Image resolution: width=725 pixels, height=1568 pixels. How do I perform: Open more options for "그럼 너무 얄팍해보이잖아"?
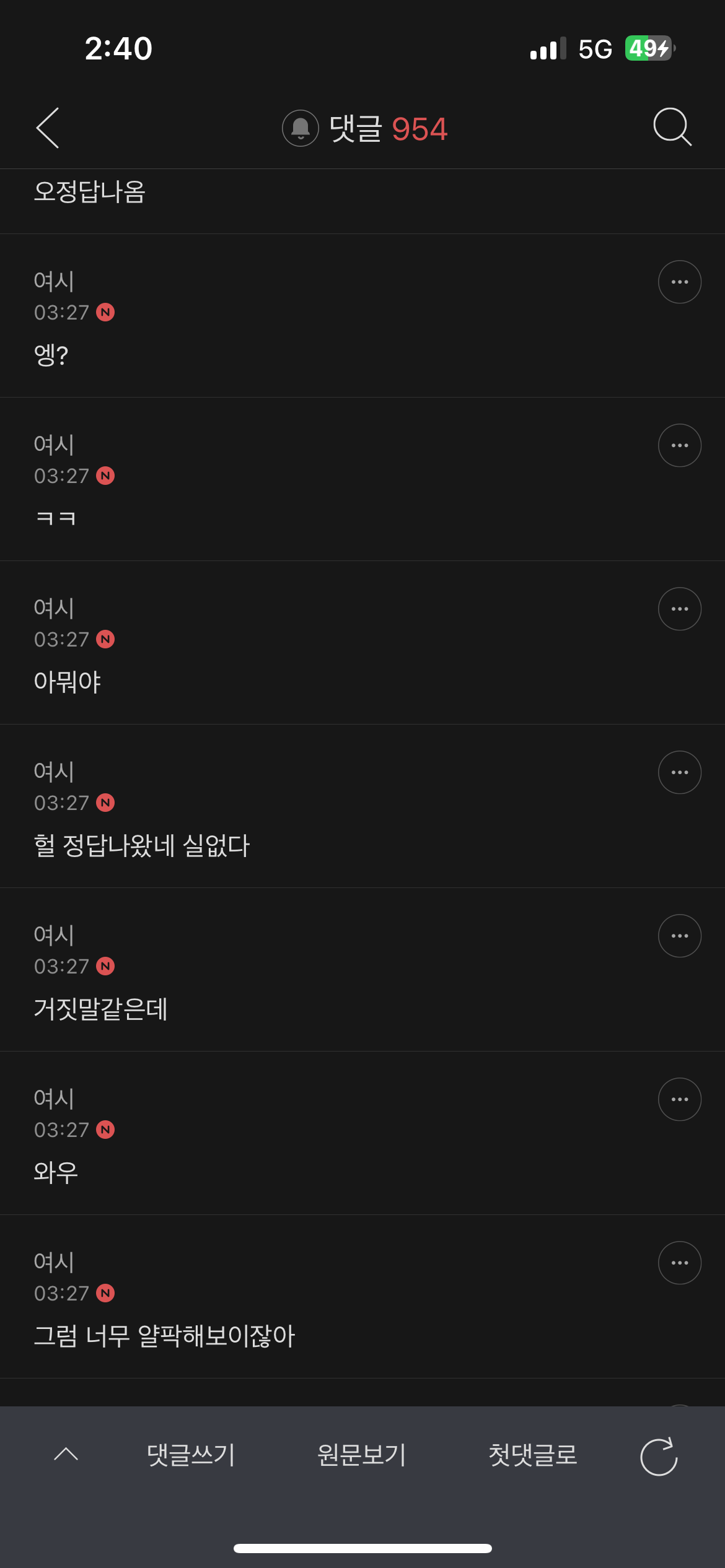point(679,1263)
